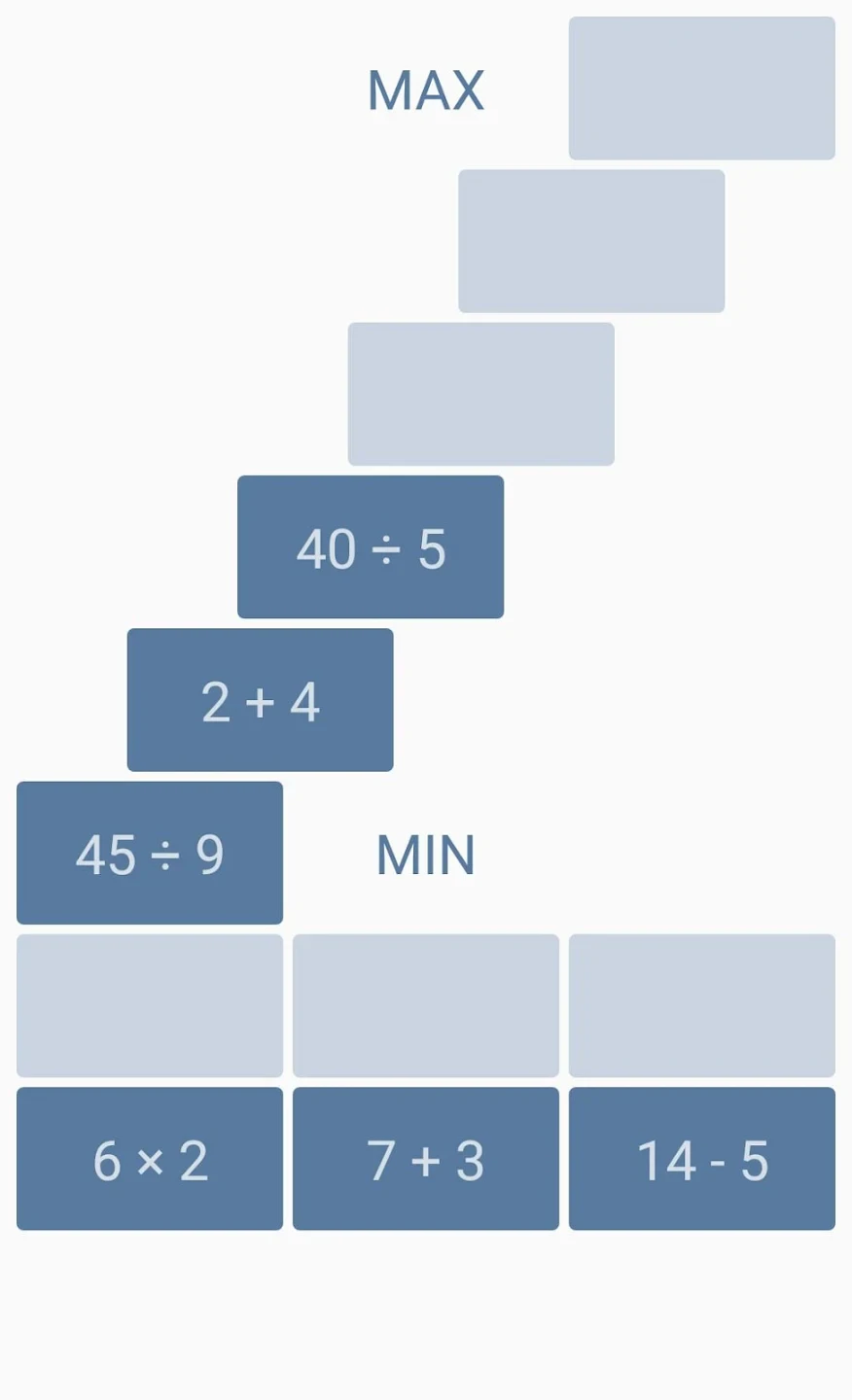Tap the placed 45 ÷ 9 tile
The image size is (852, 1400).
click(x=150, y=853)
